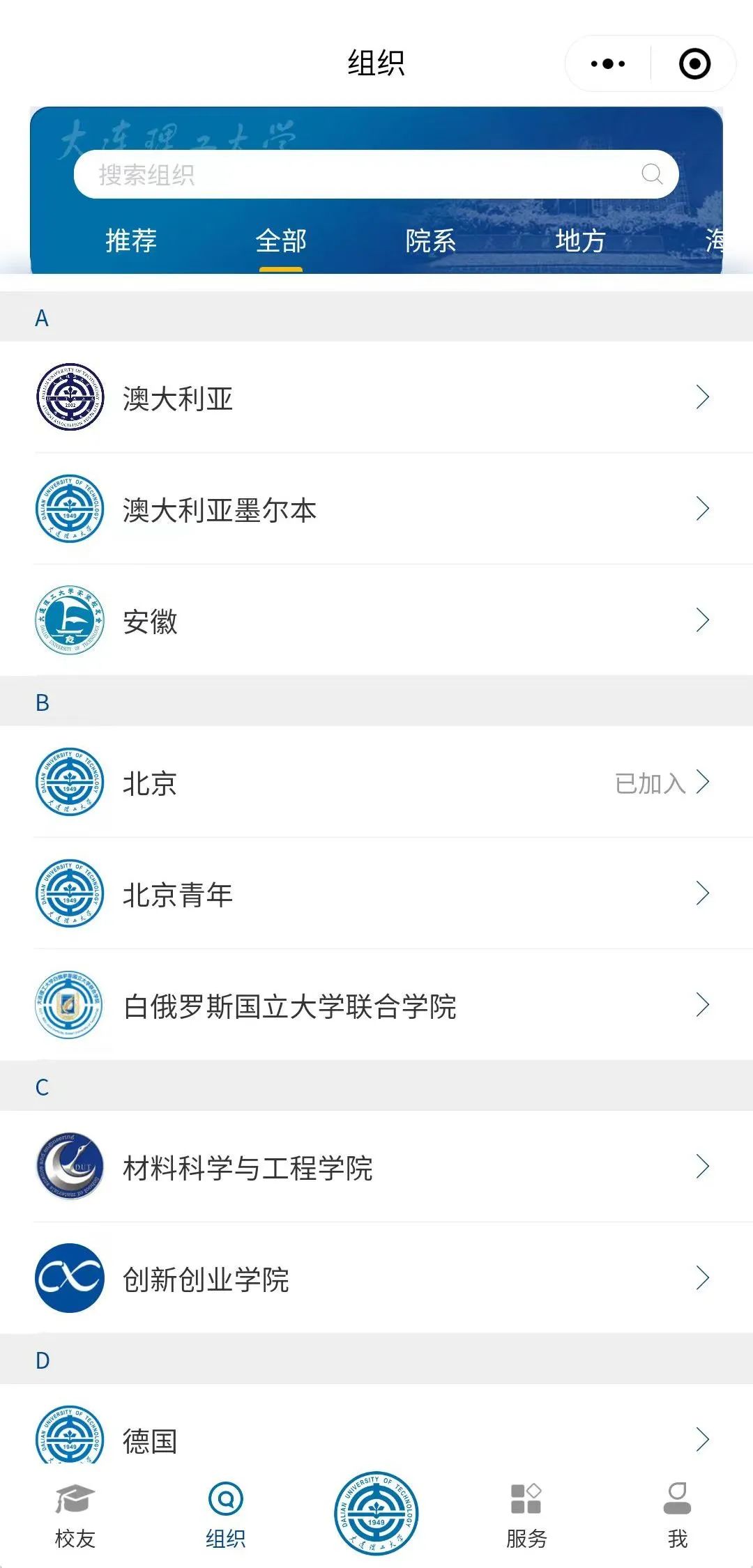Screen dimensions: 753x1568
Task: Switch to the 地方 tab
Action: (580, 241)
